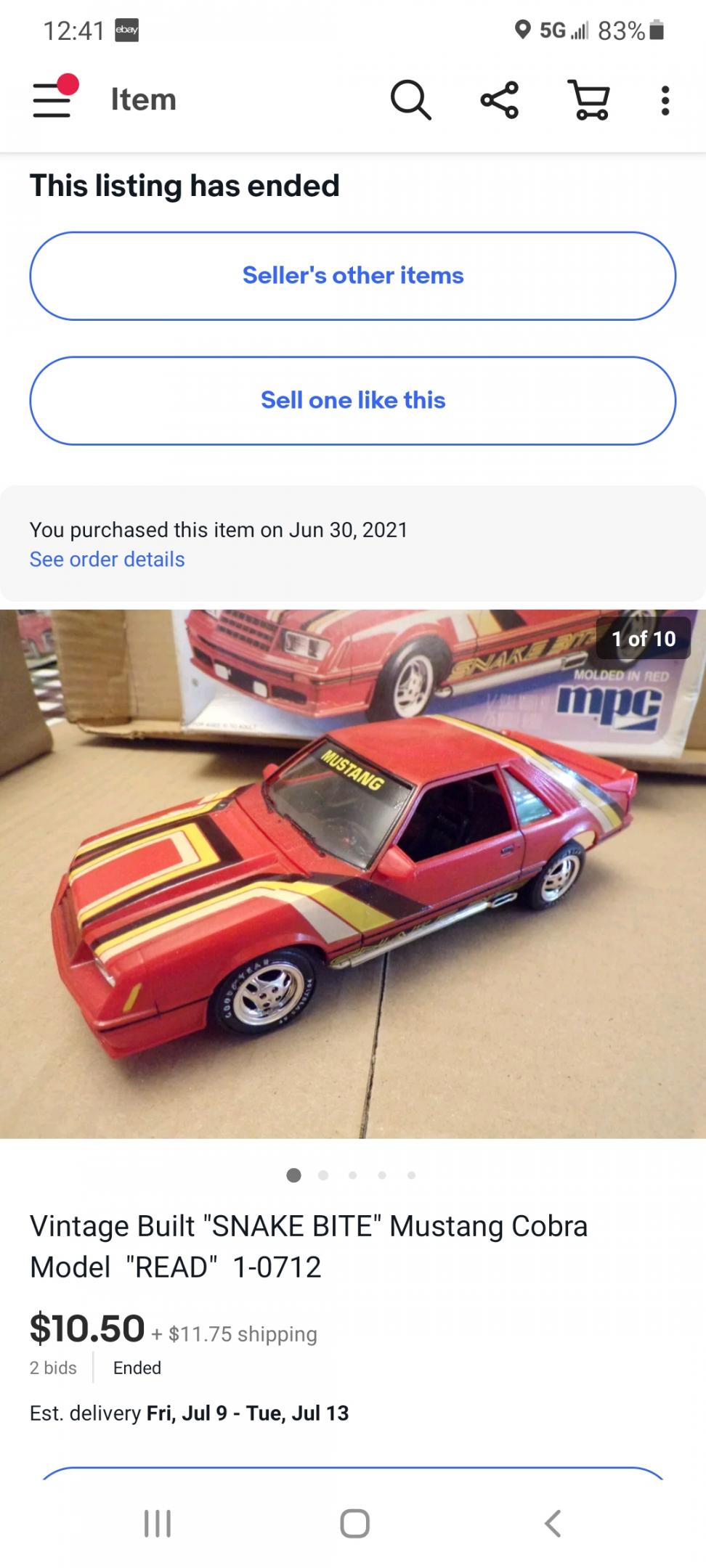This screenshot has width=706, height=1568.
Task: Open the shopping cart
Action: (x=588, y=99)
